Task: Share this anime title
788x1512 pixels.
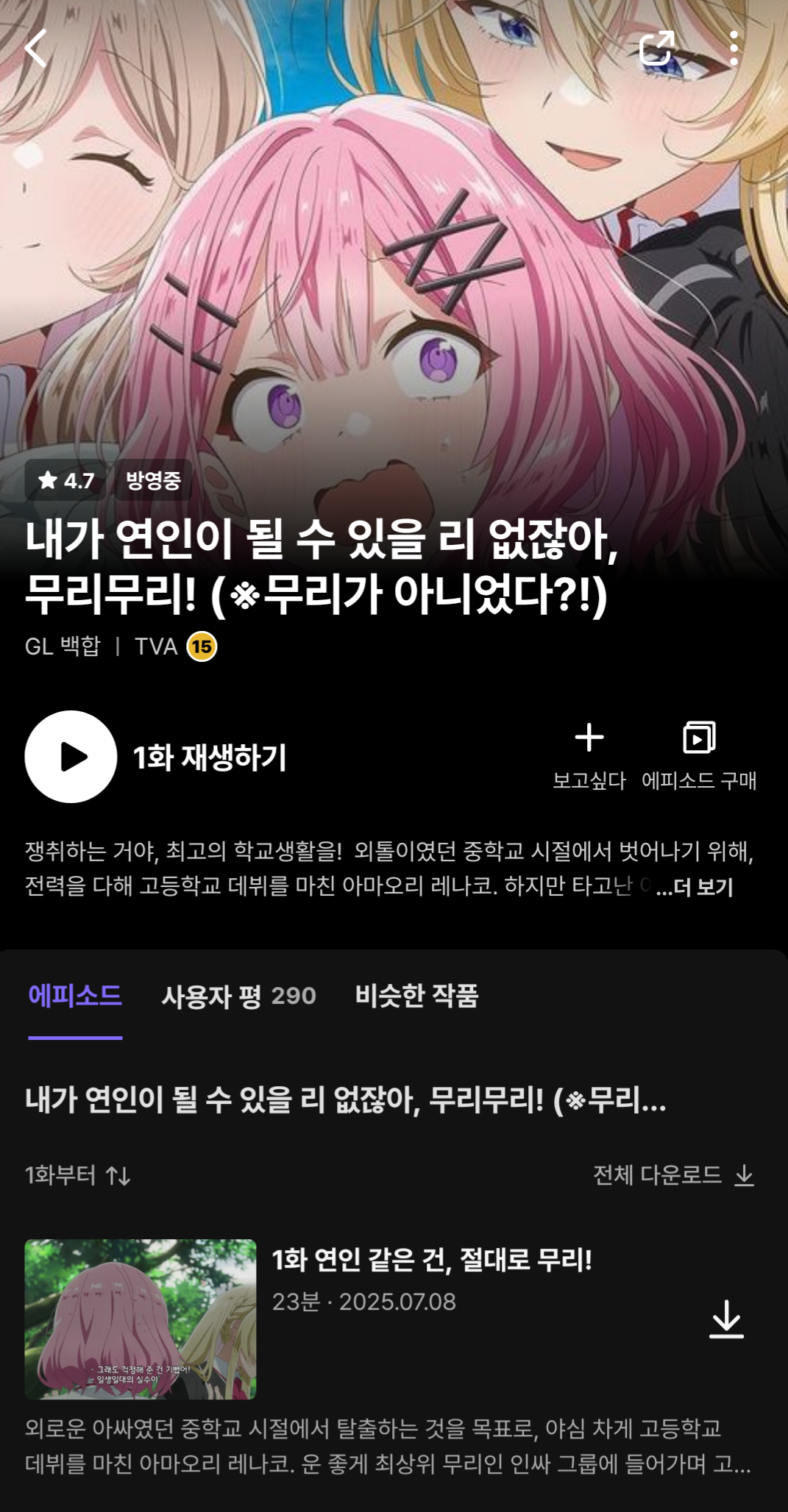Action: [x=656, y=49]
